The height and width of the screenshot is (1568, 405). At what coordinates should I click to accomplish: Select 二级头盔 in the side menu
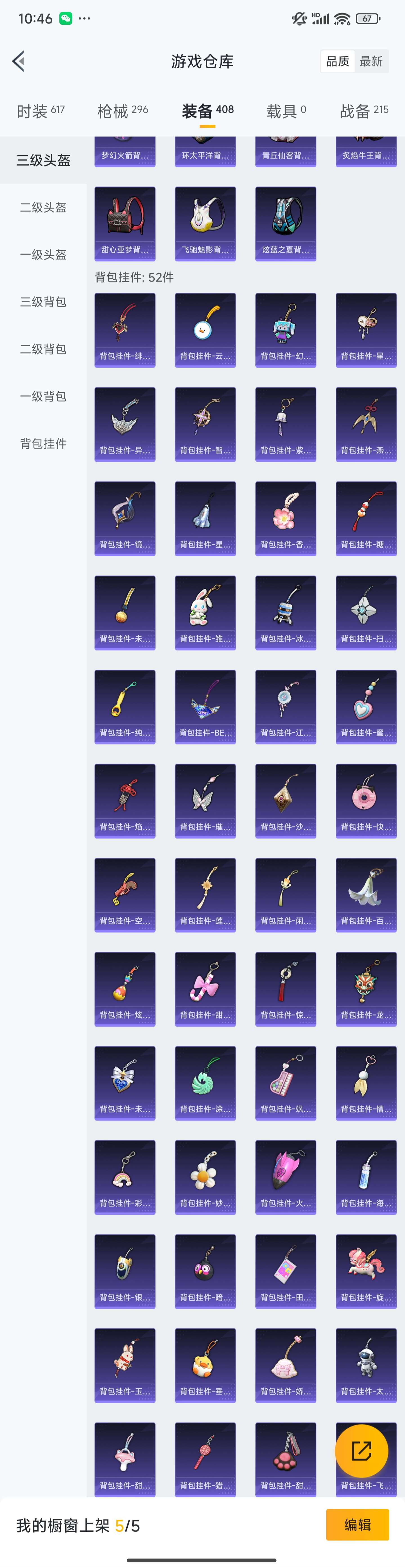pos(43,208)
